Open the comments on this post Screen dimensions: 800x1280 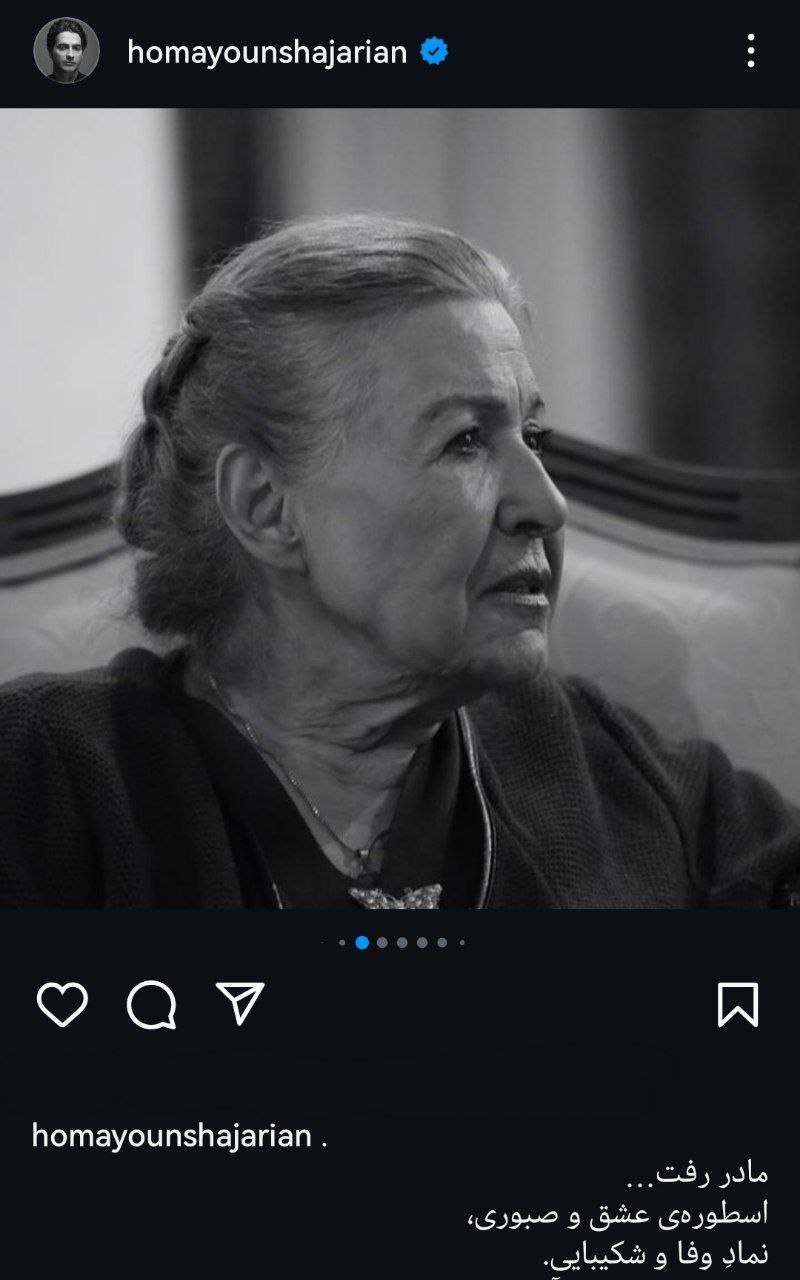[x=151, y=1004]
